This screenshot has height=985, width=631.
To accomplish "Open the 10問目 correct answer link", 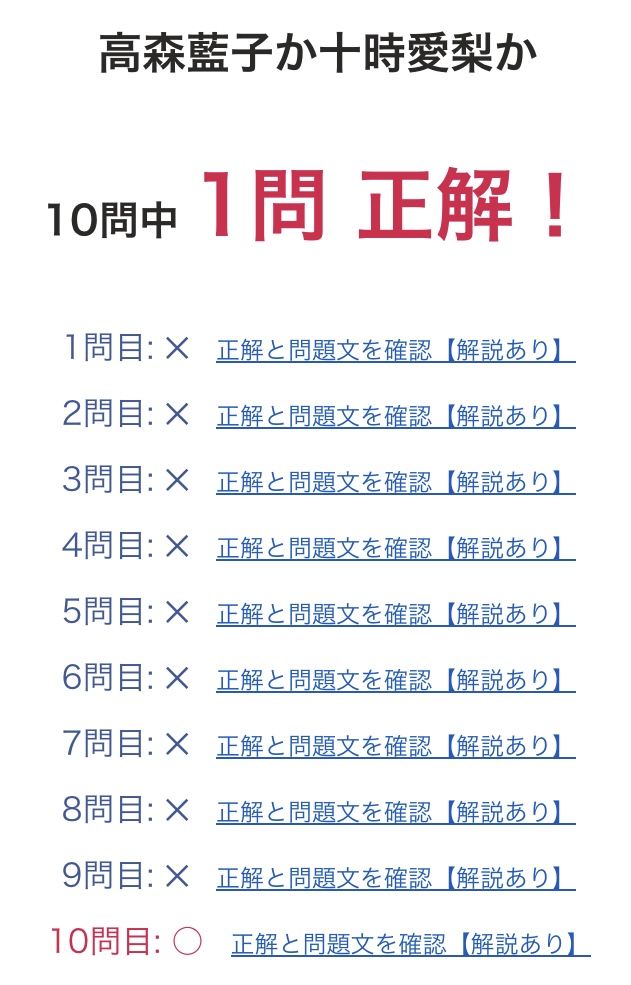I will tap(411, 944).
